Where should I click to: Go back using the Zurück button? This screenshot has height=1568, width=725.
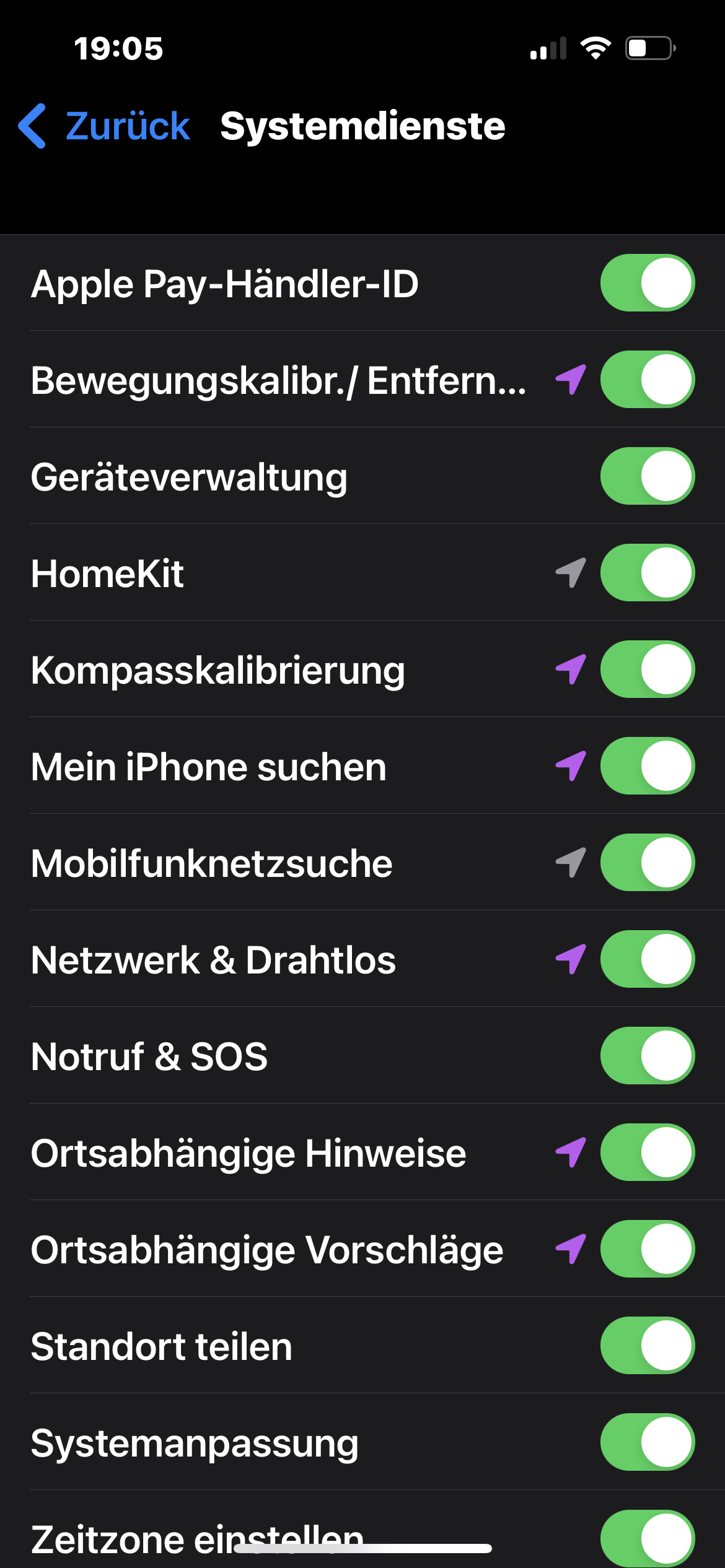pyautogui.click(x=104, y=126)
